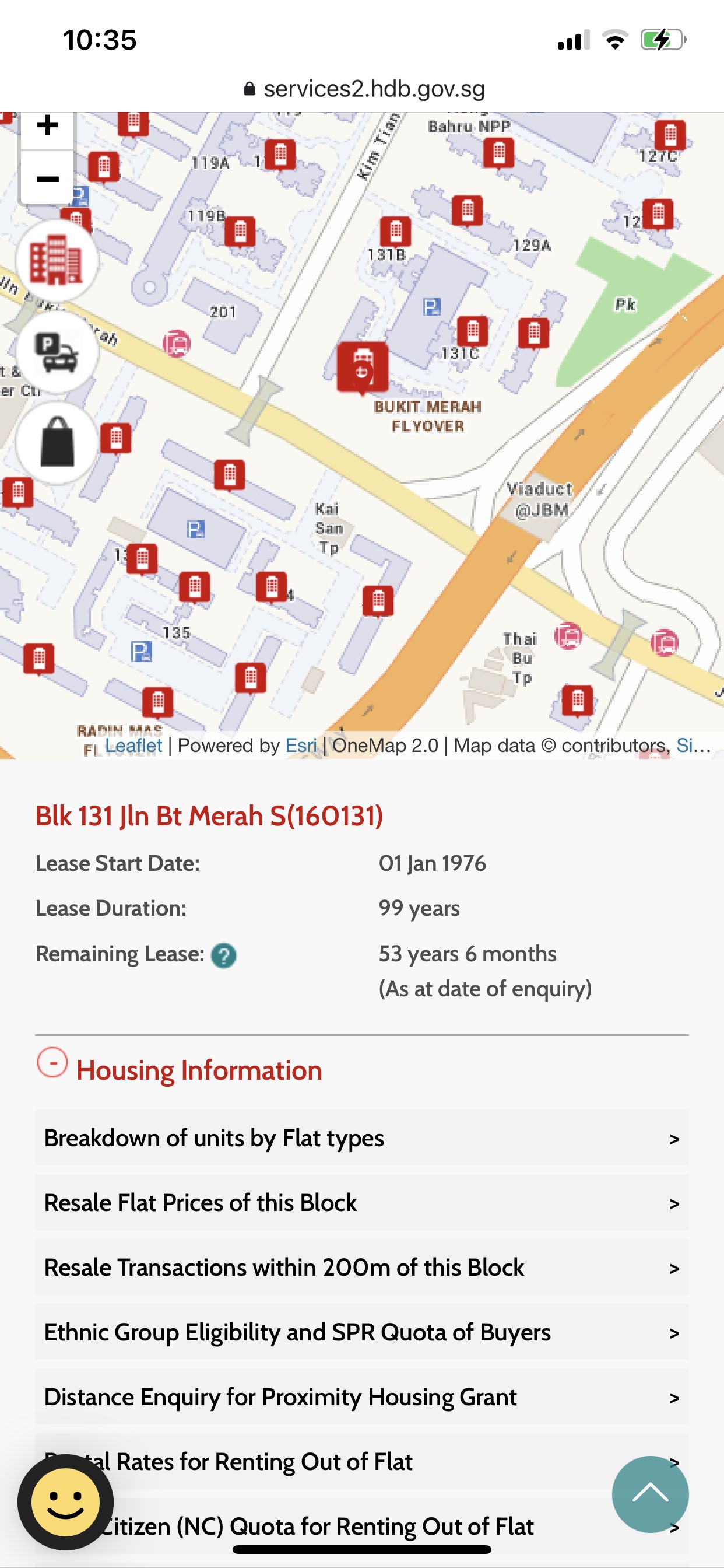The height and width of the screenshot is (1568, 724).
Task: Open Distance Enquiry for Proximity Housing Grant
Action: click(x=361, y=1397)
